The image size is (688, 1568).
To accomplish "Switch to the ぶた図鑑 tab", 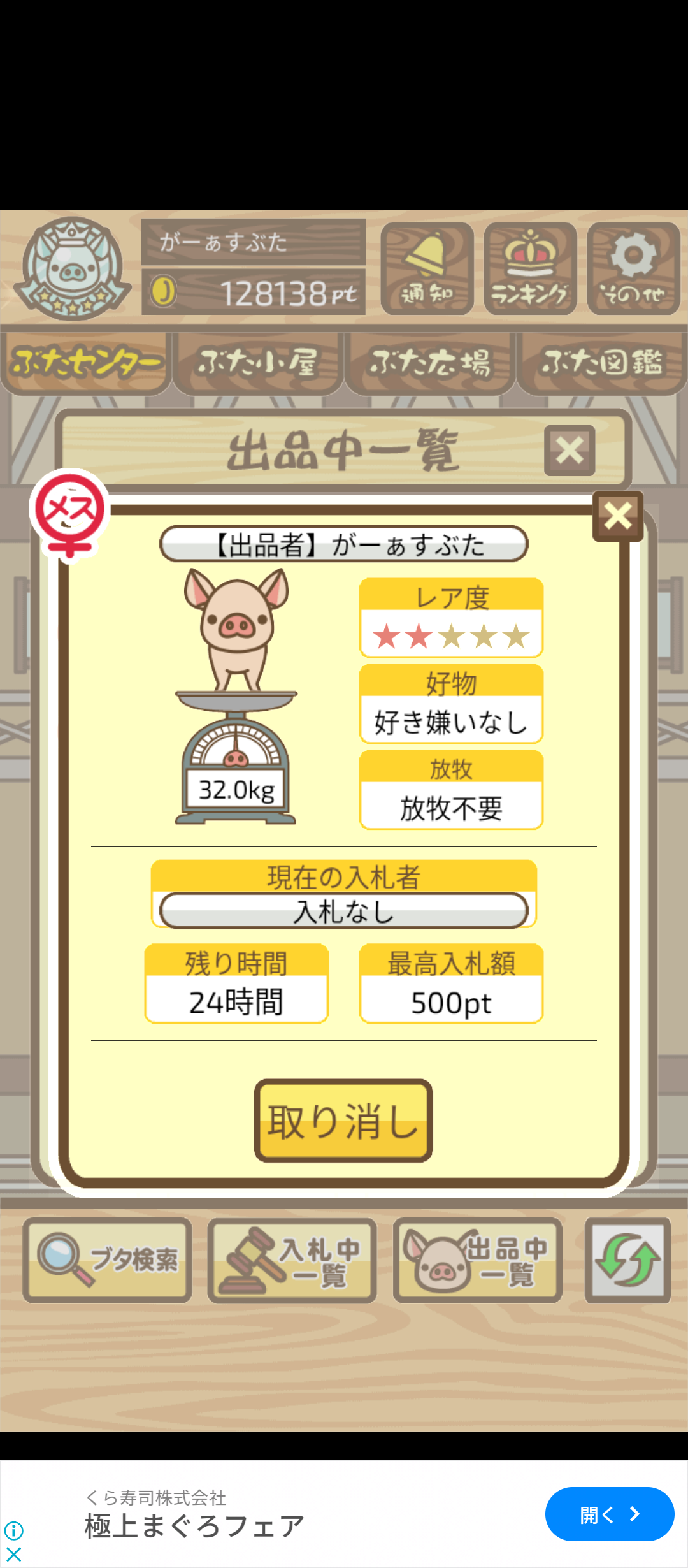I will click(x=601, y=362).
